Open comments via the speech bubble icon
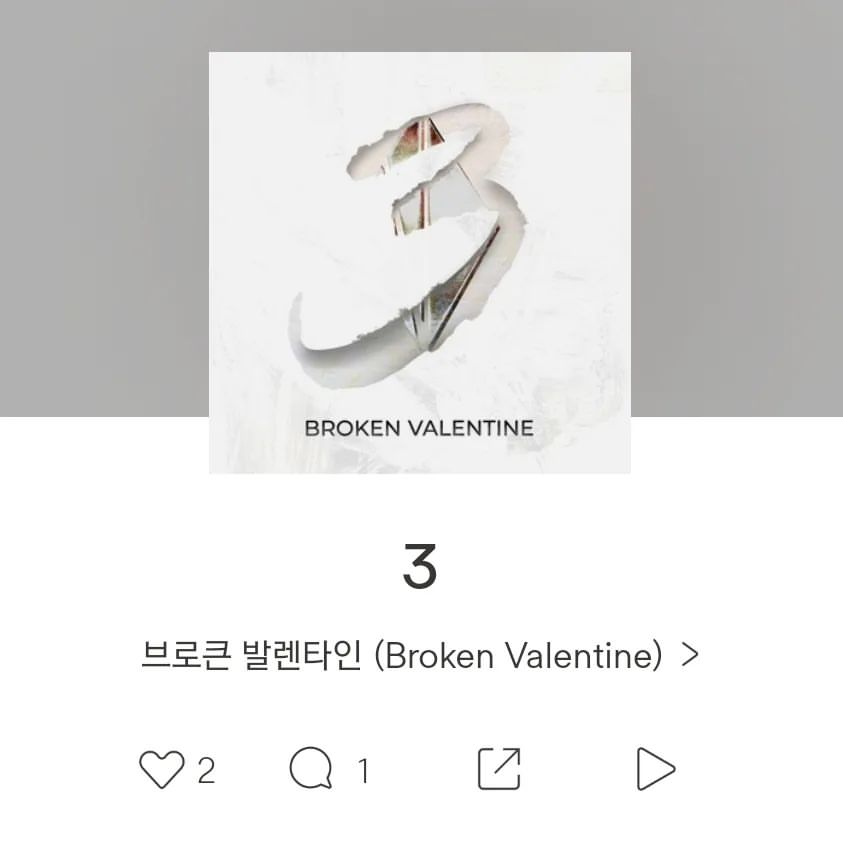Viewport: 843px width, 844px height. [x=311, y=768]
